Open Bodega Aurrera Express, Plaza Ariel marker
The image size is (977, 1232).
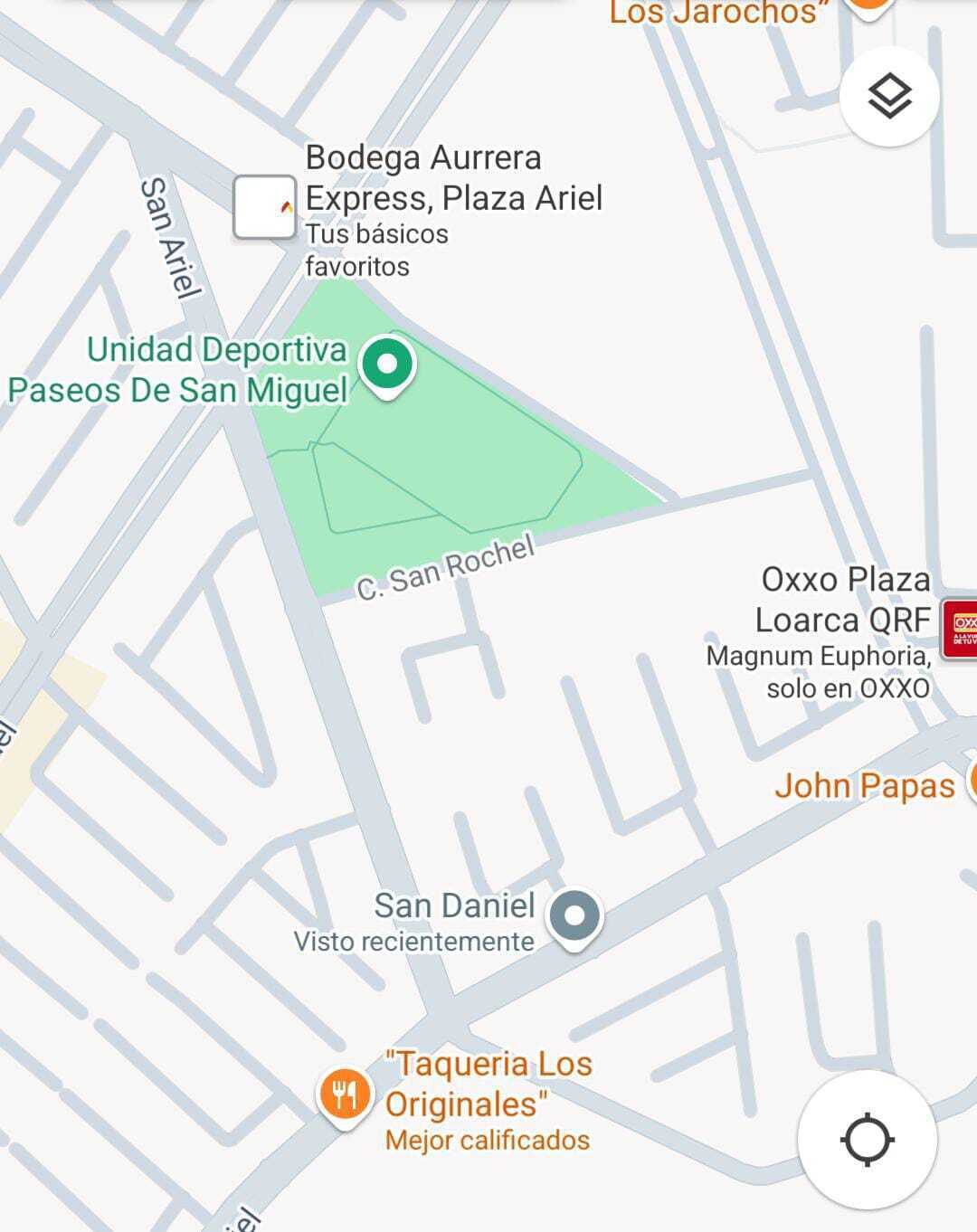[264, 207]
